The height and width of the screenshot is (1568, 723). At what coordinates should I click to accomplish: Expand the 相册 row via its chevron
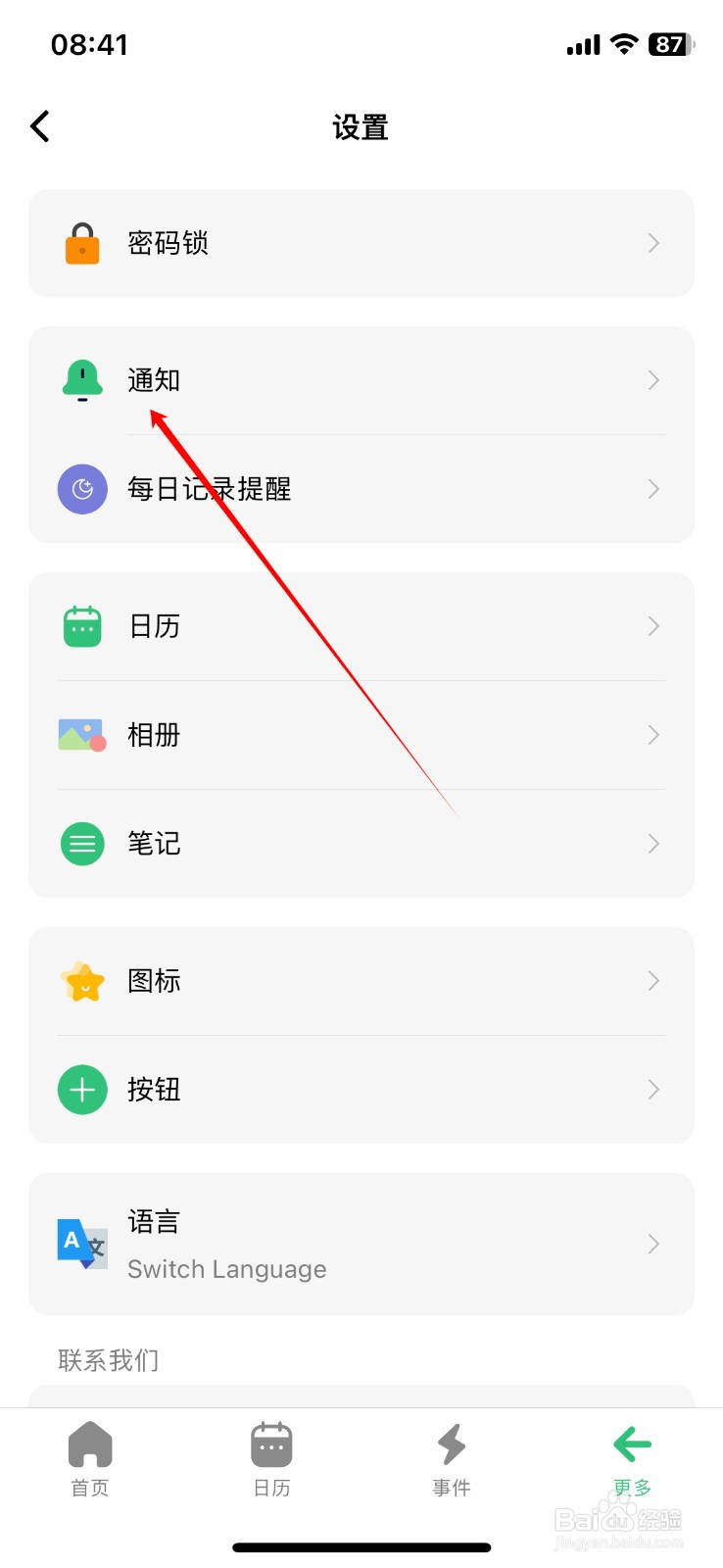pos(653,735)
